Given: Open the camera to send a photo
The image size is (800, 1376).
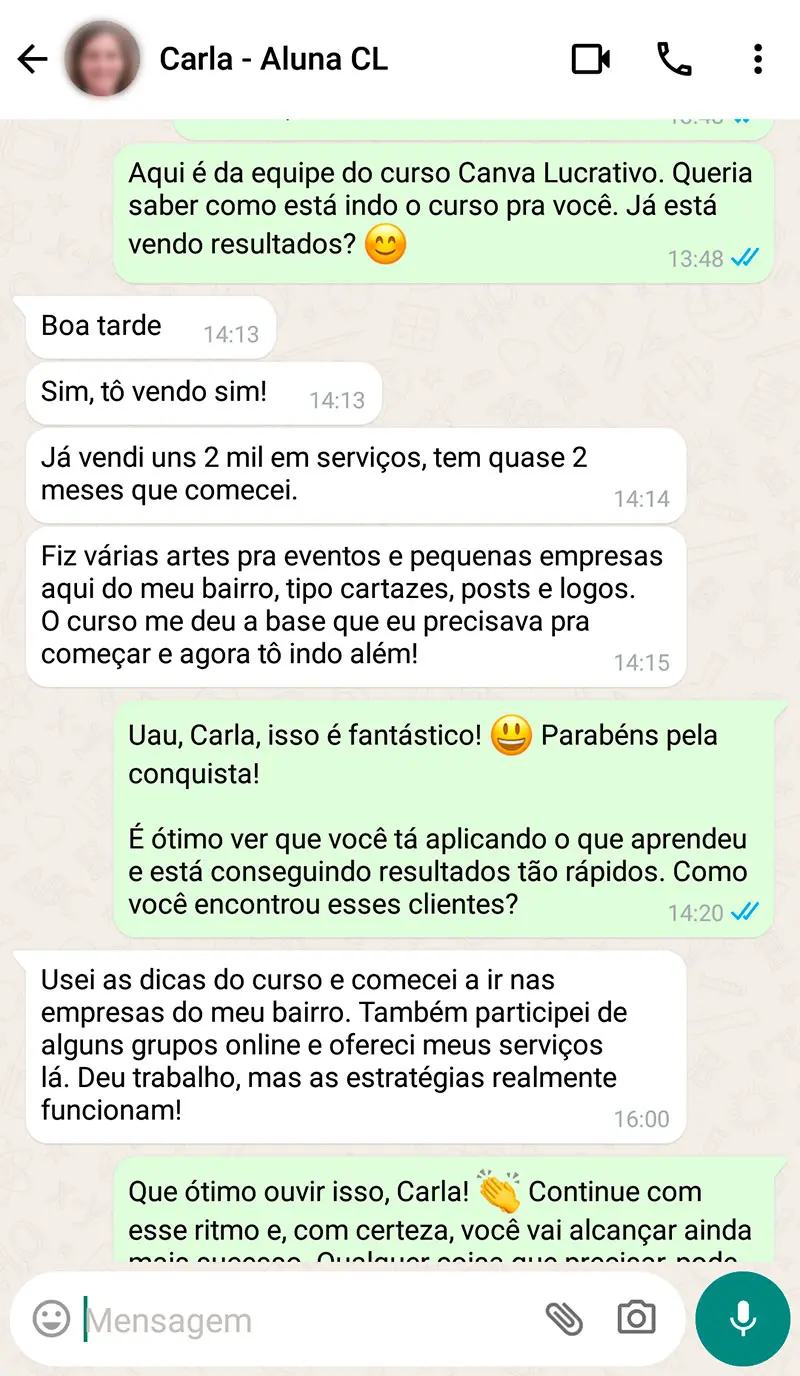Looking at the screenshot, I should (637, 1318).
